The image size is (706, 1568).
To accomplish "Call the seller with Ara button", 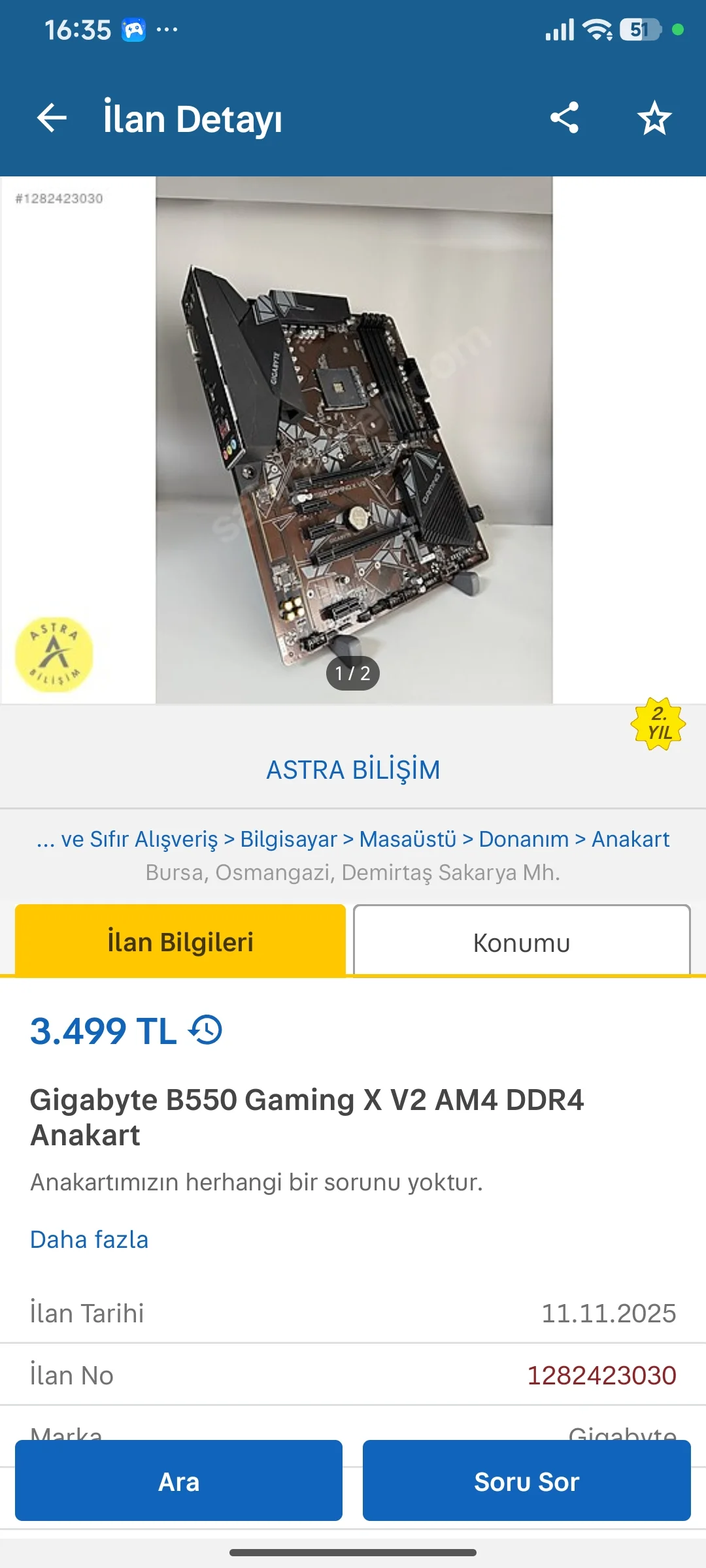I will tap(178, 1481).
